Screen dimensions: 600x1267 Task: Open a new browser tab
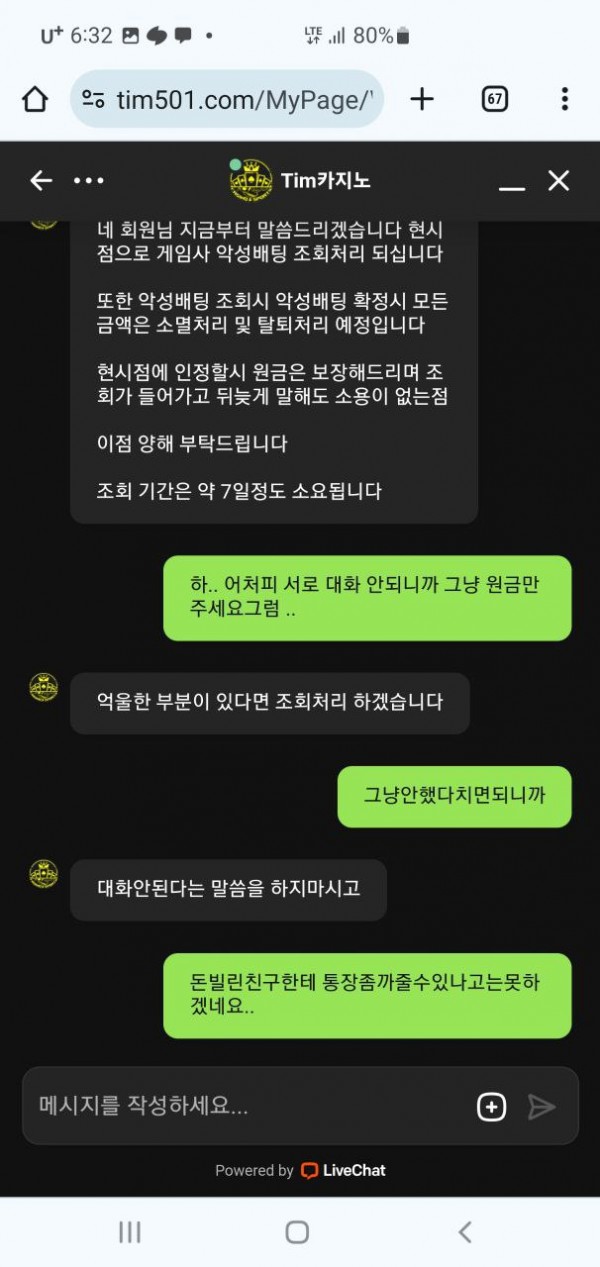pyautogui.click(x=422, y=99)
